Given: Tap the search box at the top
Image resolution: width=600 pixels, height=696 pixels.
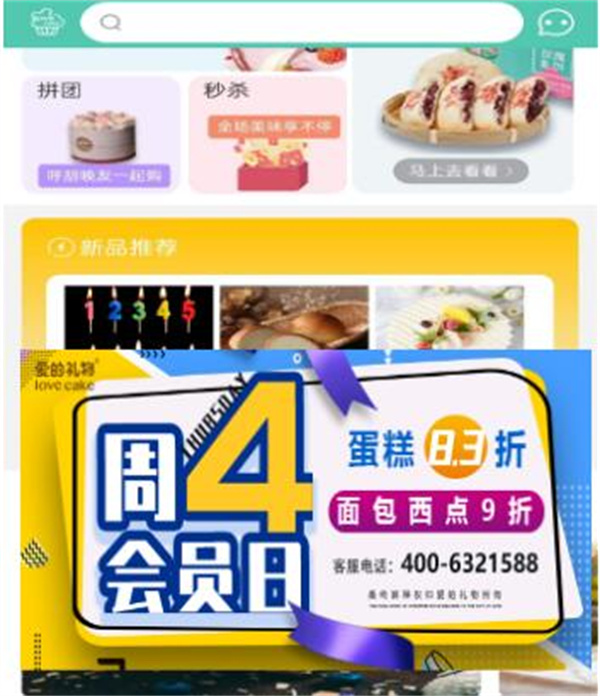Looking at the screenshot, I should [x=300, y=22].
